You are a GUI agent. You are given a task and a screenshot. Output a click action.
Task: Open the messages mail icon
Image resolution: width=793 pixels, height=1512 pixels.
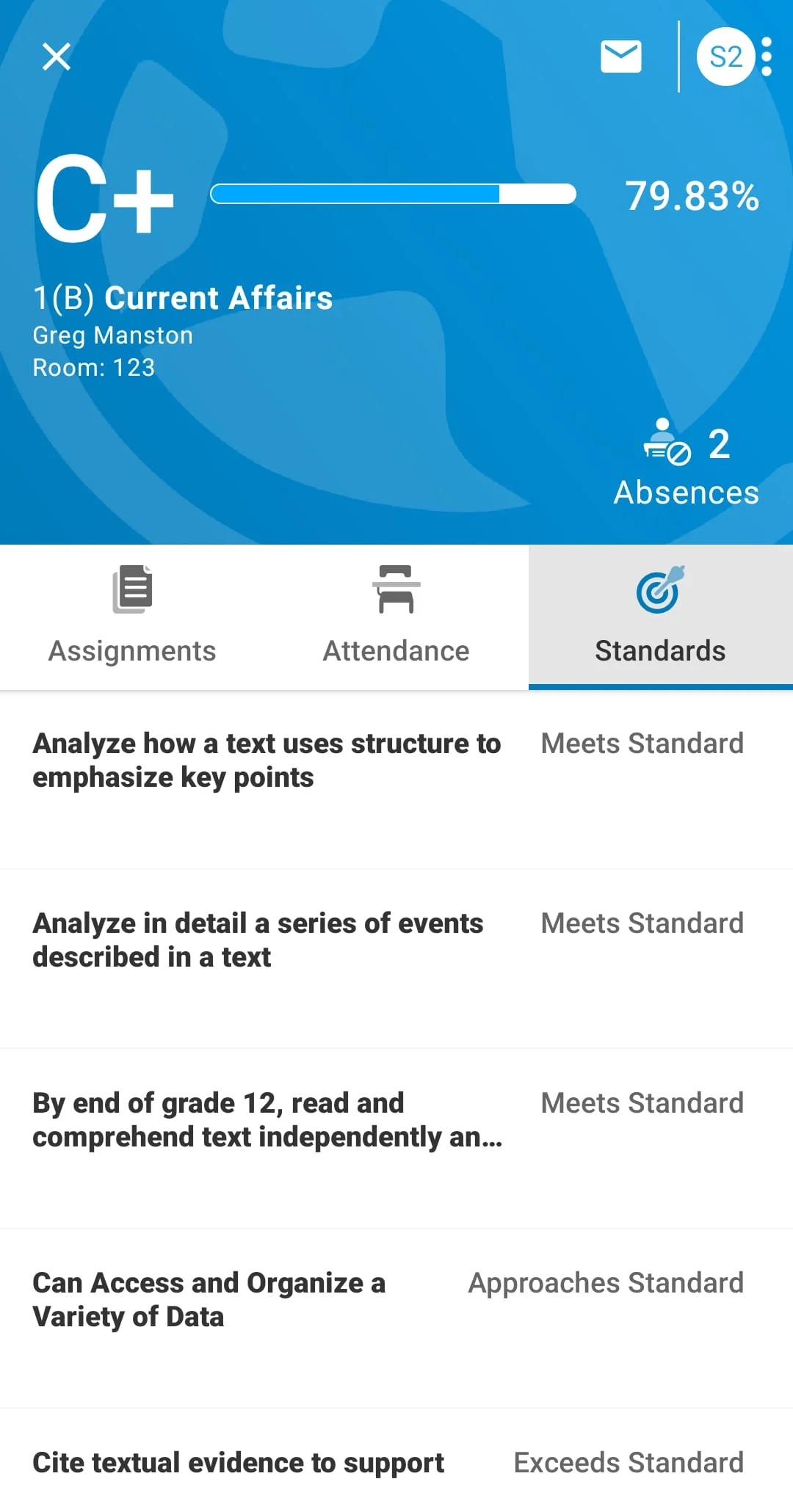620,57
